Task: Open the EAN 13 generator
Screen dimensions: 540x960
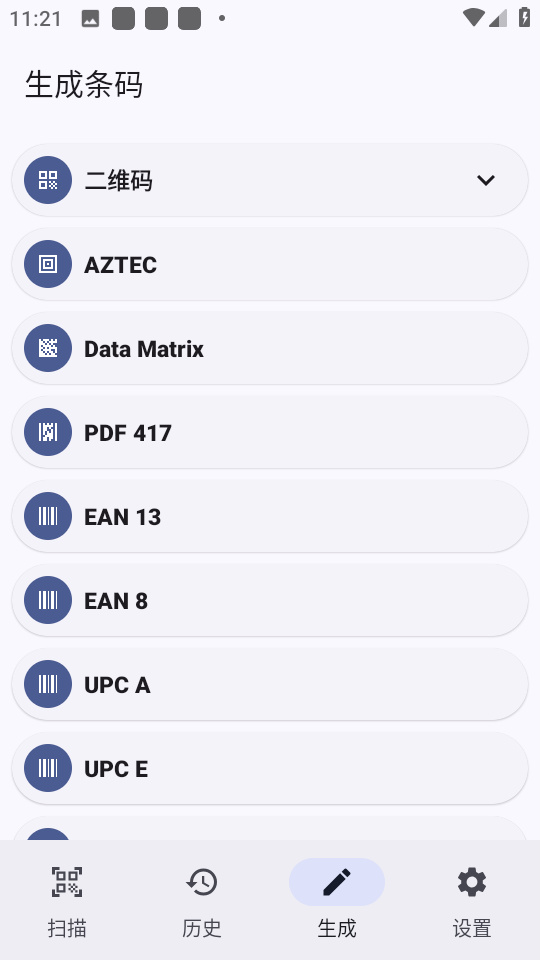Action: [269, 516]
